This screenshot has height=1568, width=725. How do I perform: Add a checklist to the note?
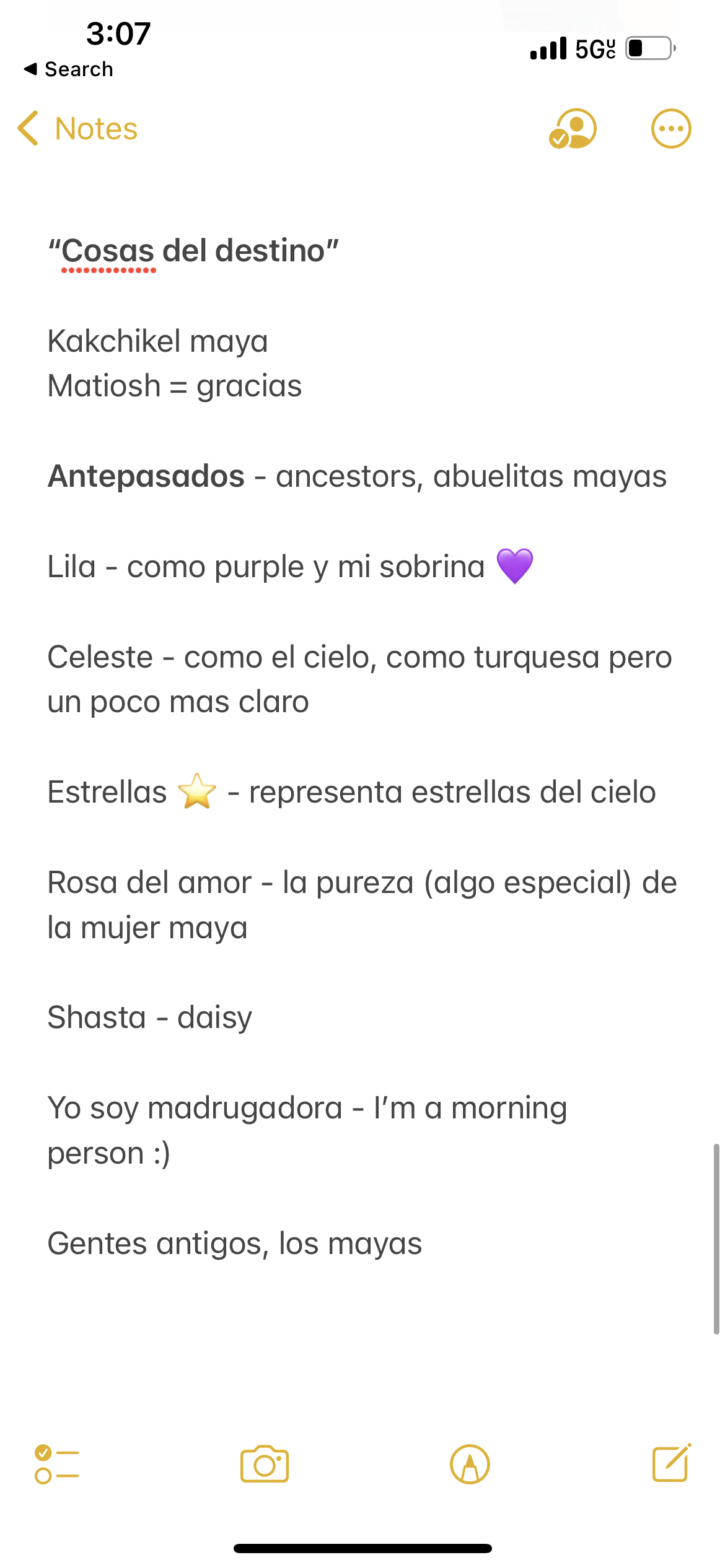tap(57, 1464)
